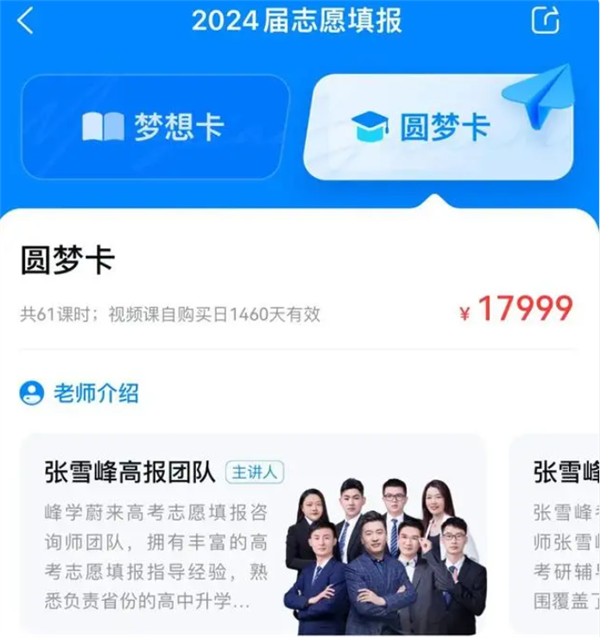Switch to the 梦想卡 tab
Viewport: 600px width, 637px height.
pos(155,127)
